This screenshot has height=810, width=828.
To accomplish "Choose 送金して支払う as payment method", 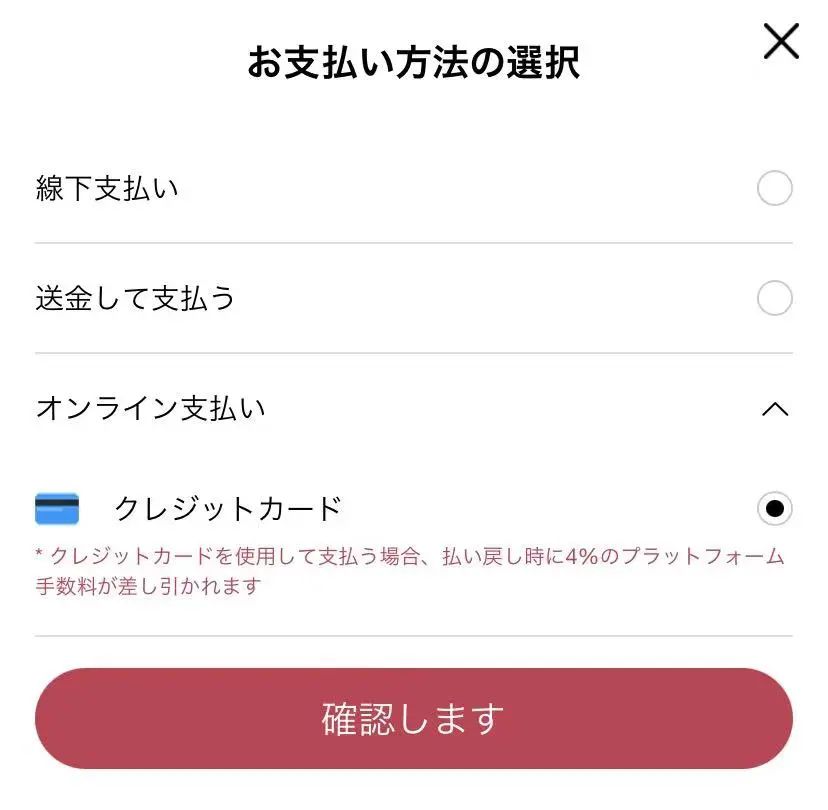I will tap(774, 299).
